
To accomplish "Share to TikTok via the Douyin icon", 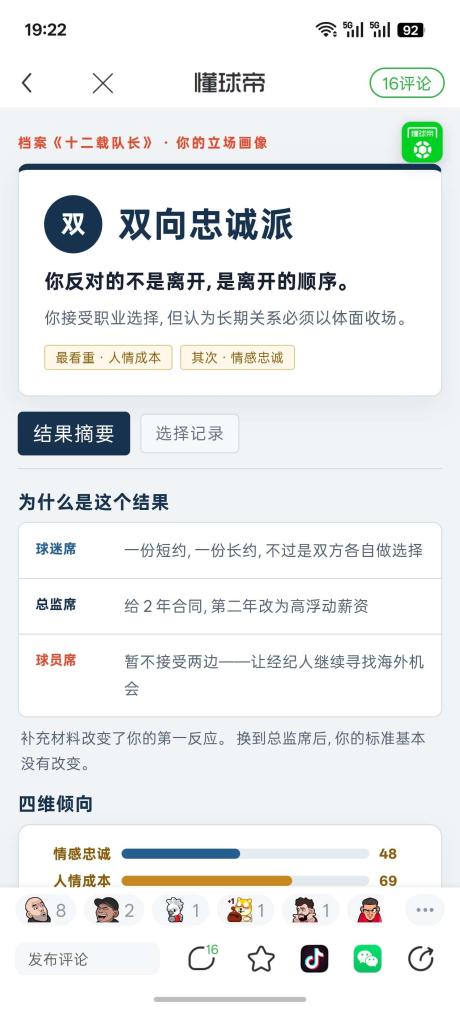I will 314,958.
